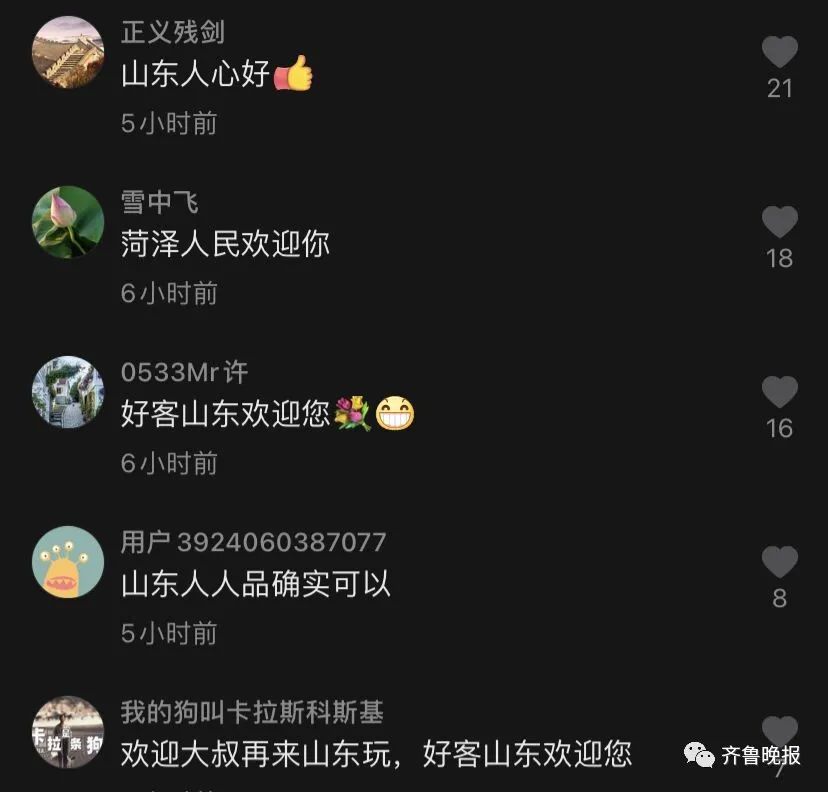Open 正义残剑's profile avatar
828x792 pixels.
coord(68,52)
